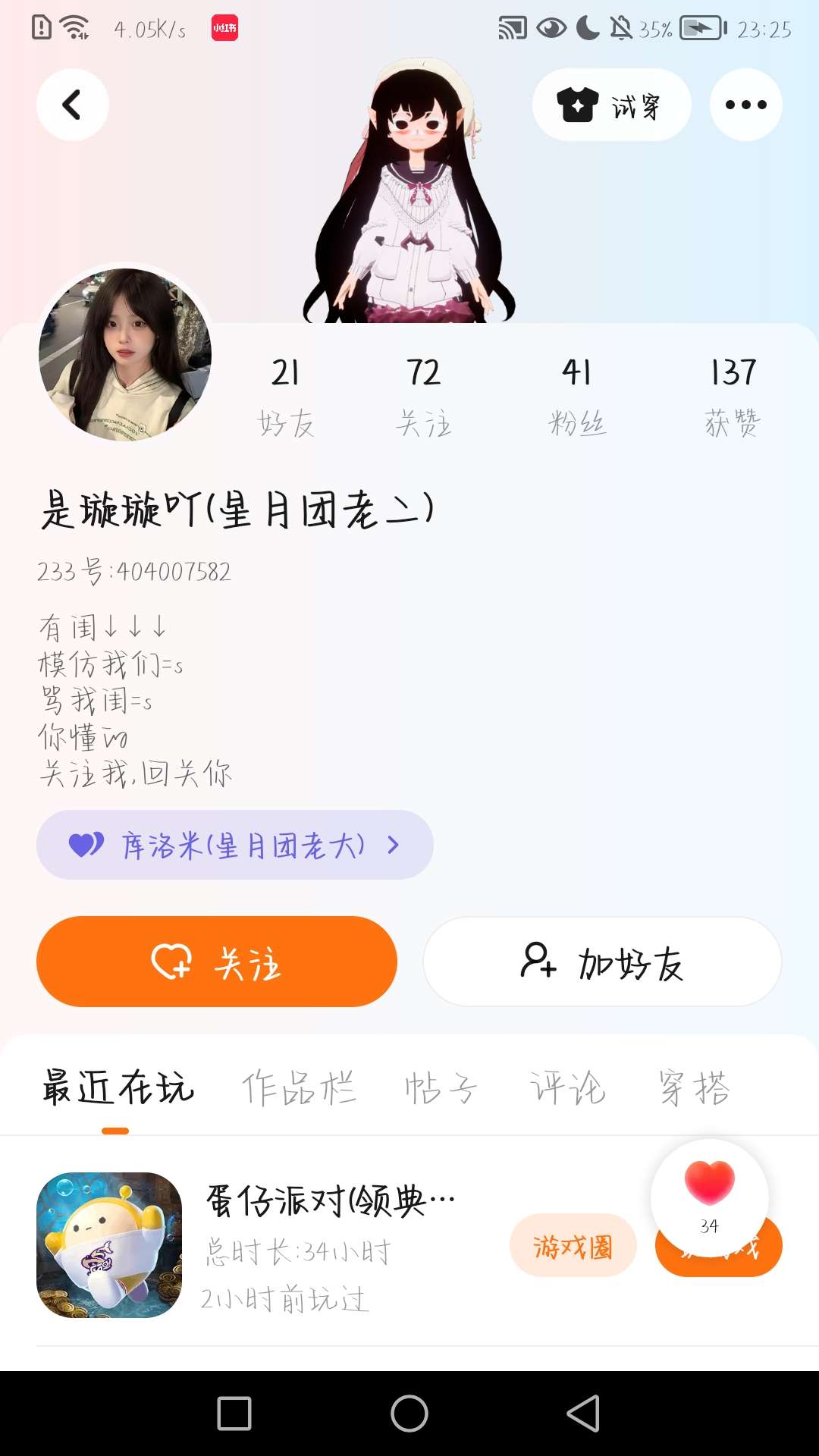The height and width of the screenshot is (1456, 819).
Task: Switch to the 评论 tab
Action: tap(567, 1087)
